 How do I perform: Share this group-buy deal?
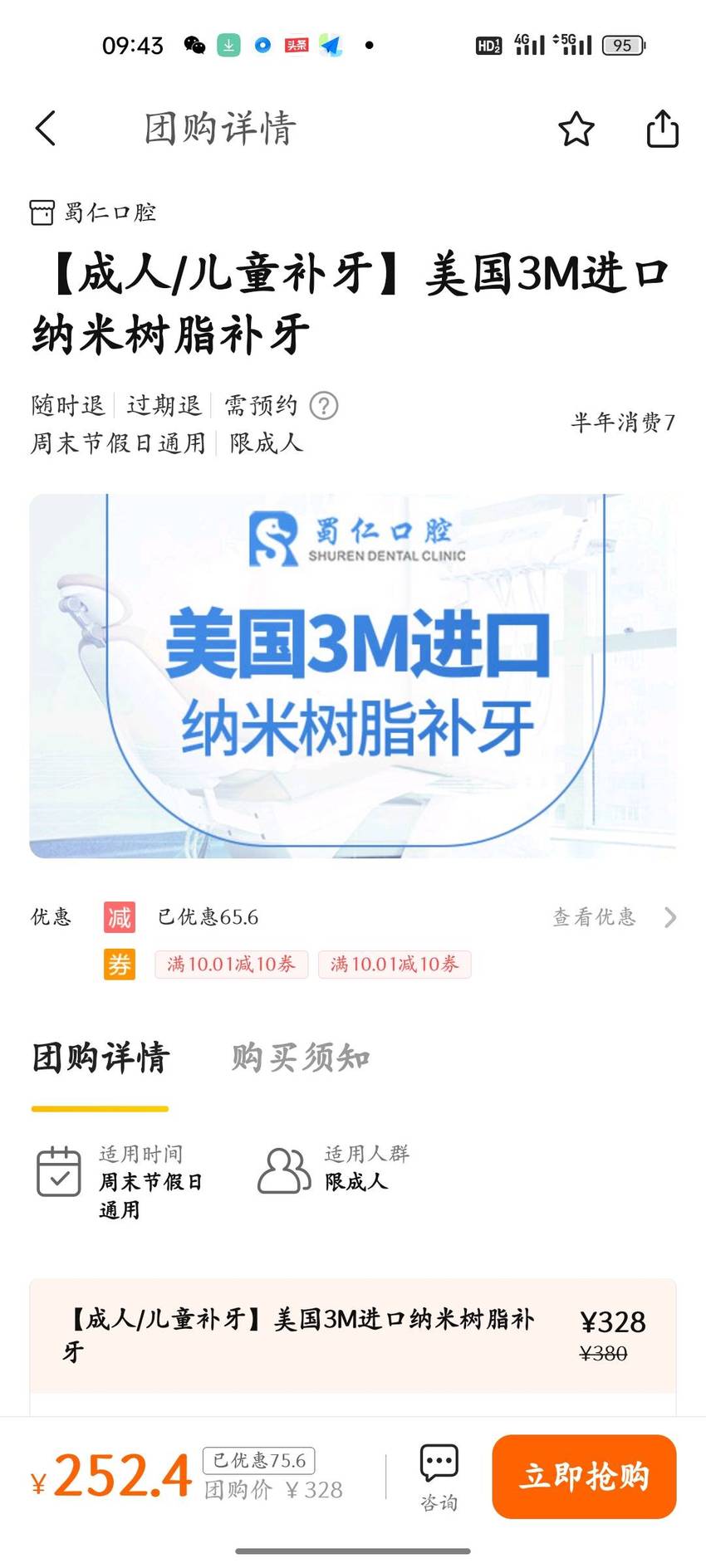tap(662, 129)
